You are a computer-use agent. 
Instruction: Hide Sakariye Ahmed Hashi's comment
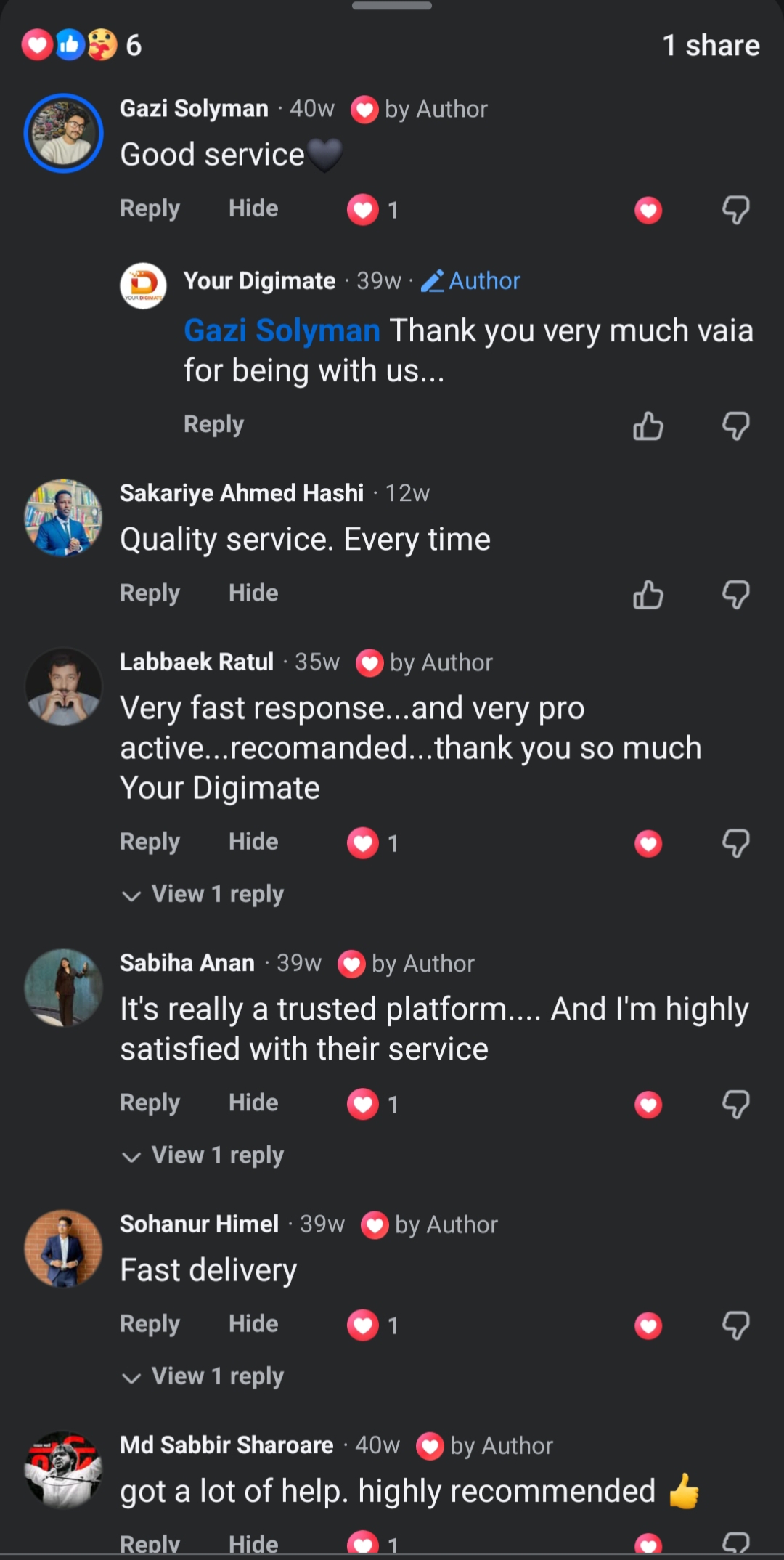(253, 593)
